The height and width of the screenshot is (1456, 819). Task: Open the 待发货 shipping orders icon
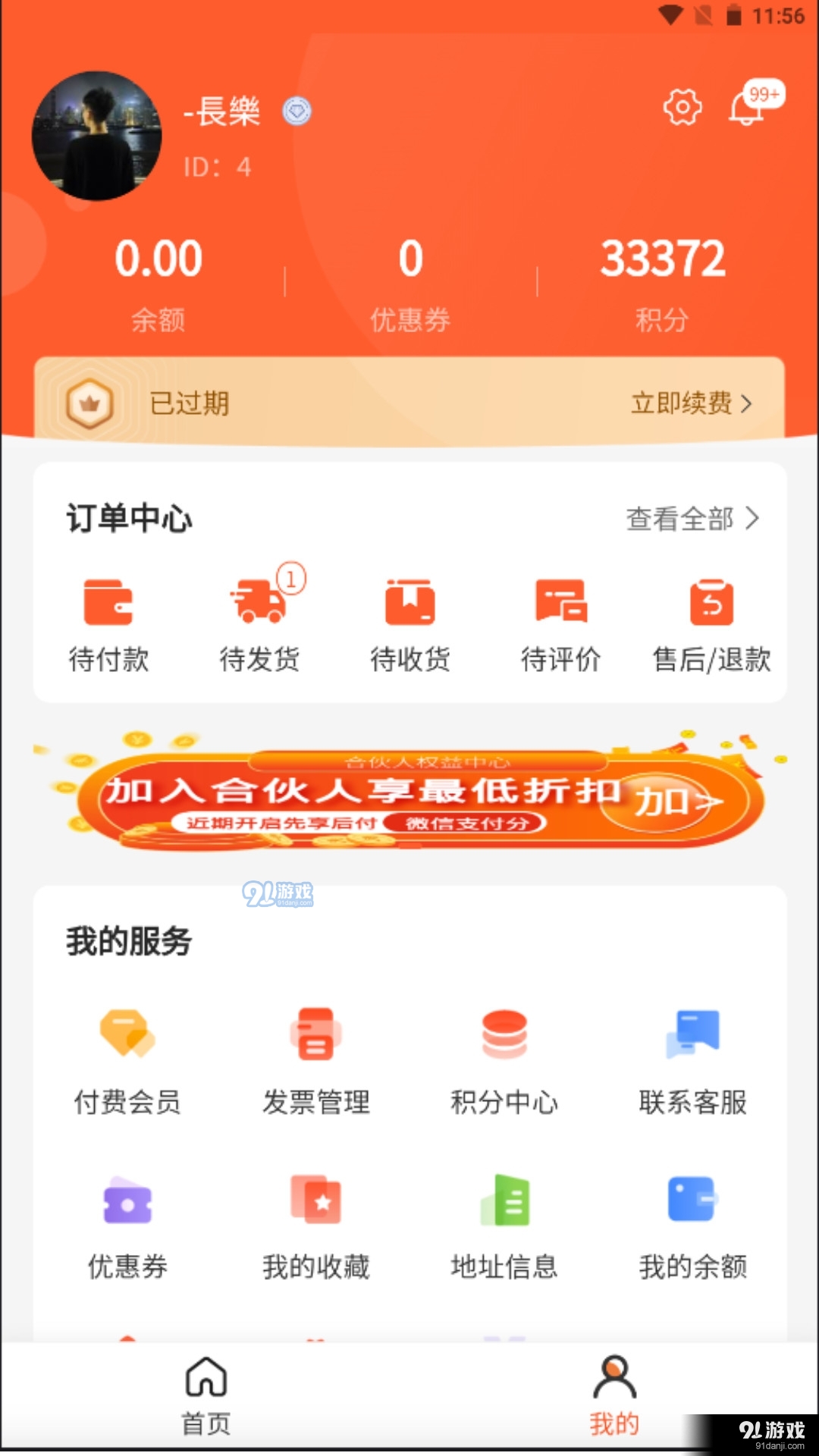259,622
